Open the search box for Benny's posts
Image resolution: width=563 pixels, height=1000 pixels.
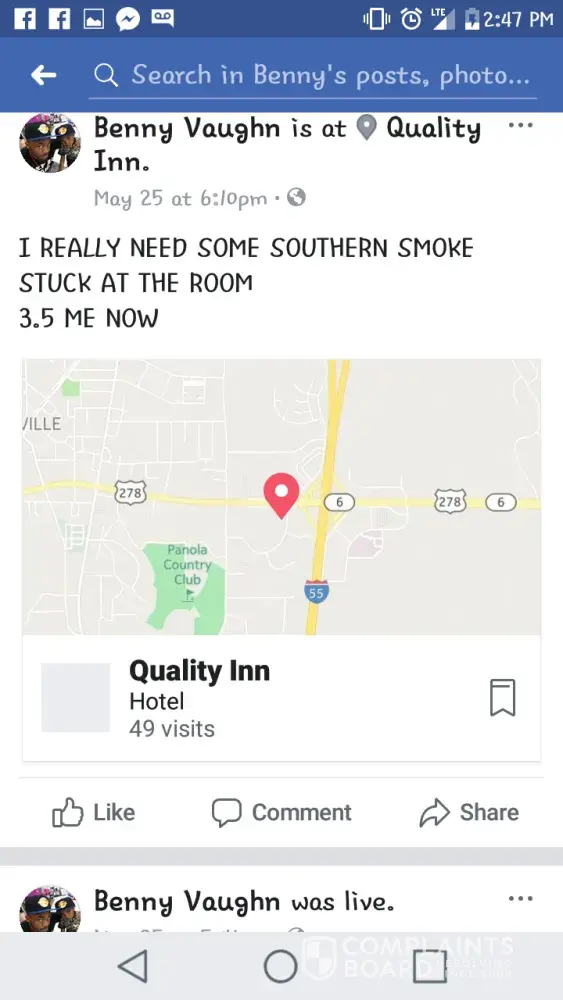tap(312, 76)
